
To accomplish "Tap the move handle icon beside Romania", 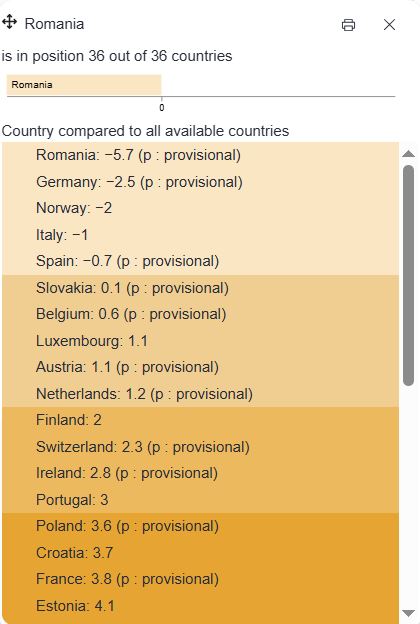I will pos(9,22).
